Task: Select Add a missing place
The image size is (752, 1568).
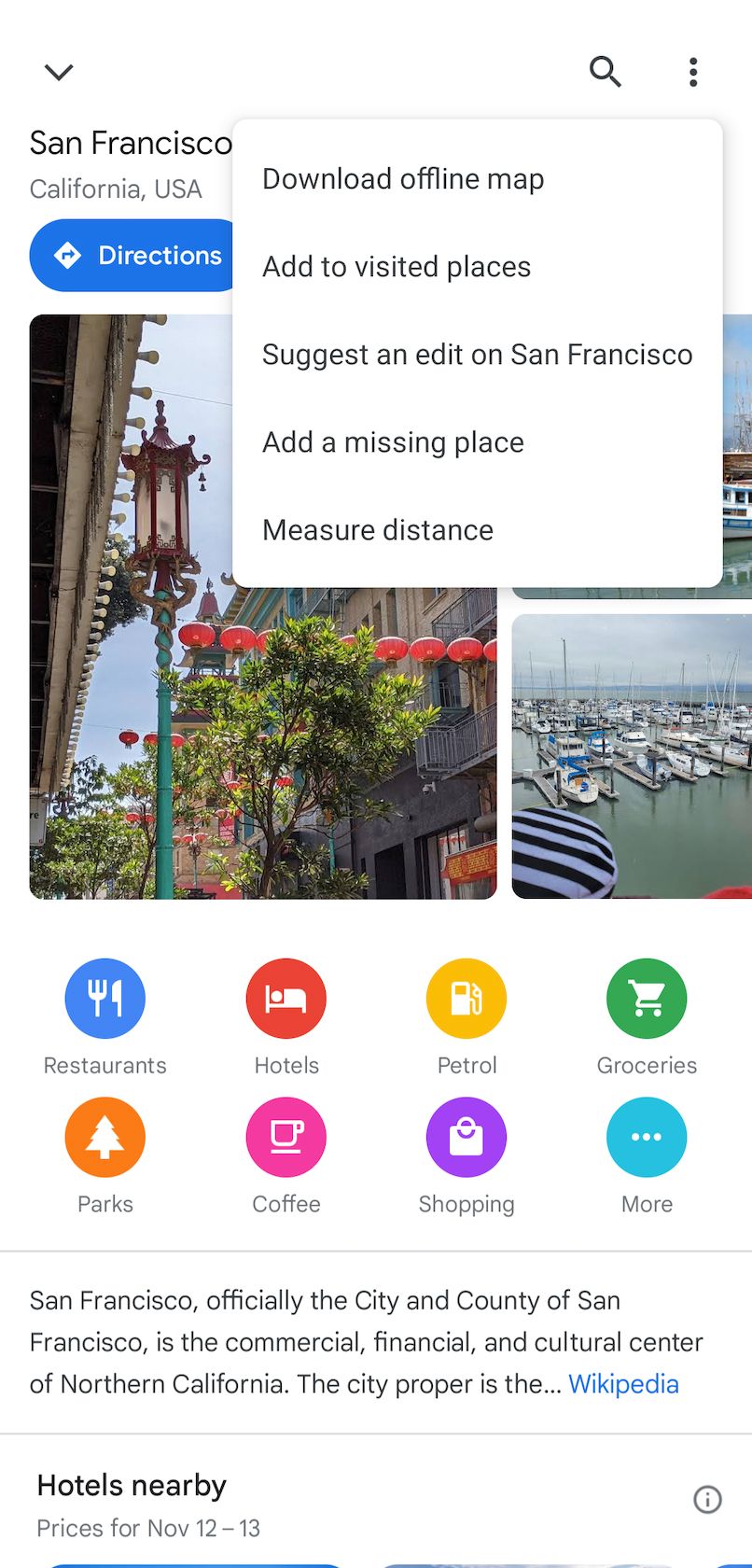Action: [393, 441]
